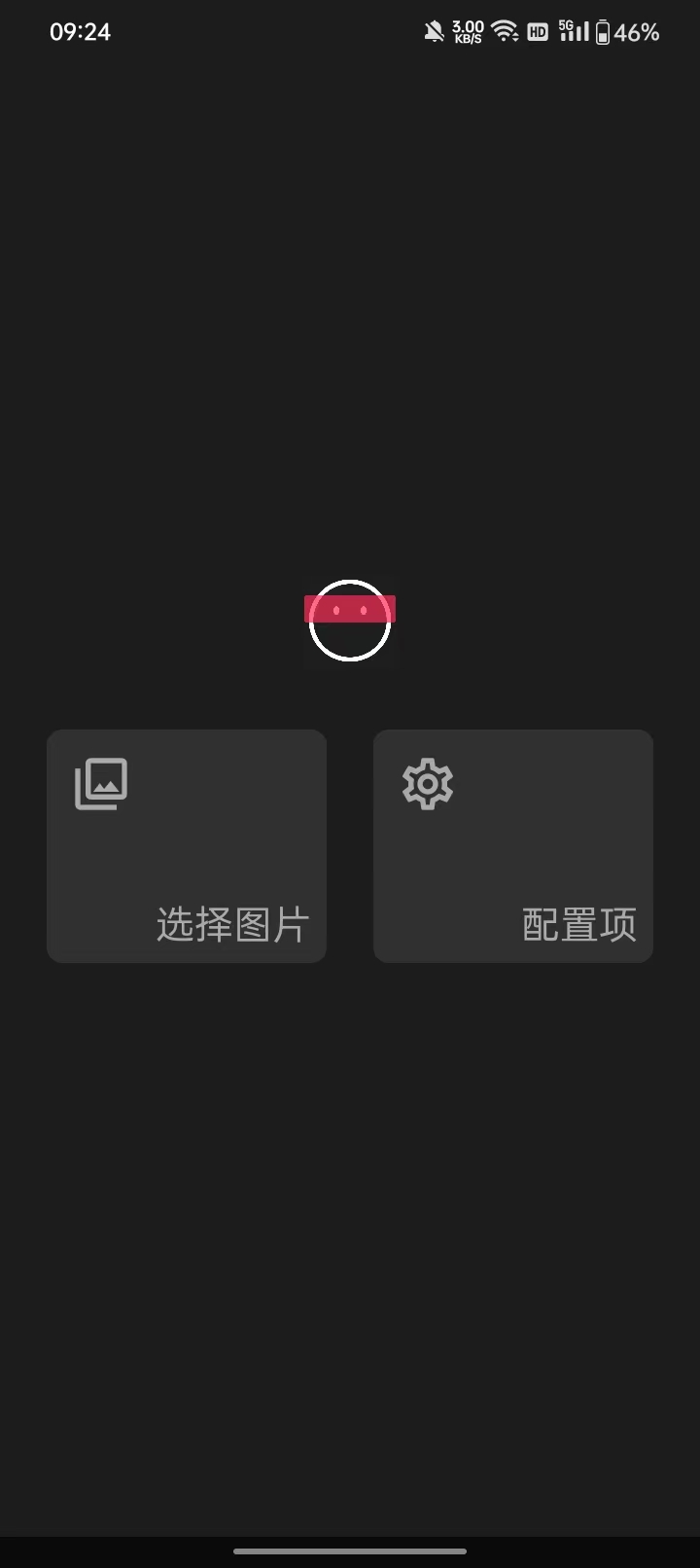Tap the gallery icon on the 选择图片 card

[x=100, y=783]
